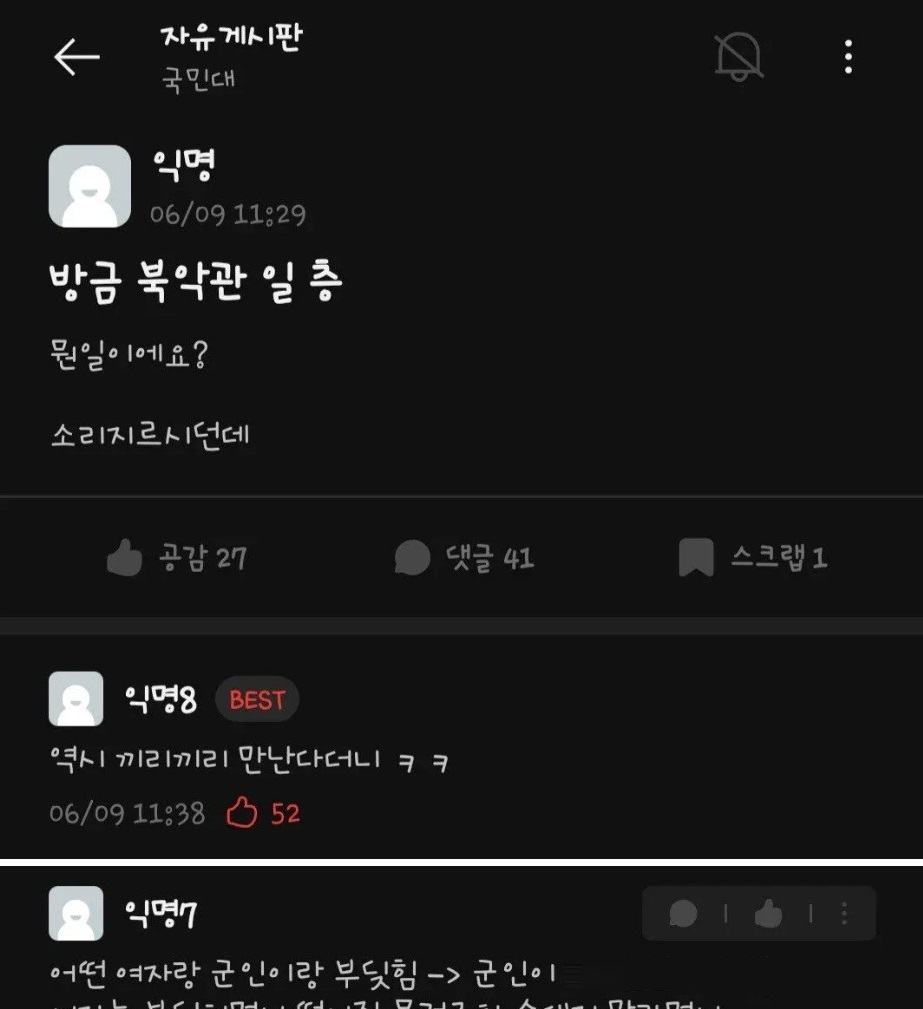Reply to 익명7's comment with the bubble icon

pos(683,913)
